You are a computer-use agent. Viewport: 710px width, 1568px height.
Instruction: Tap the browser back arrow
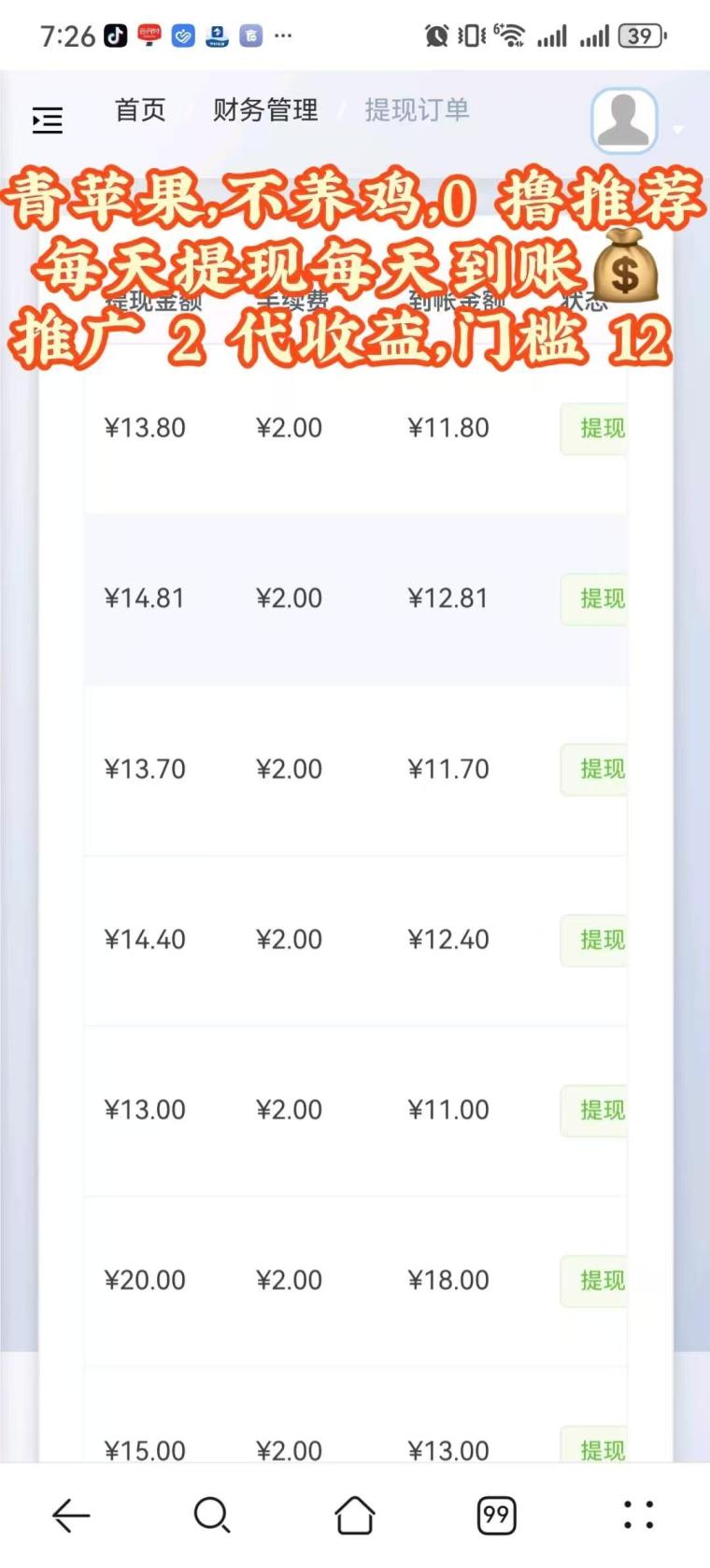(71, 1515)
